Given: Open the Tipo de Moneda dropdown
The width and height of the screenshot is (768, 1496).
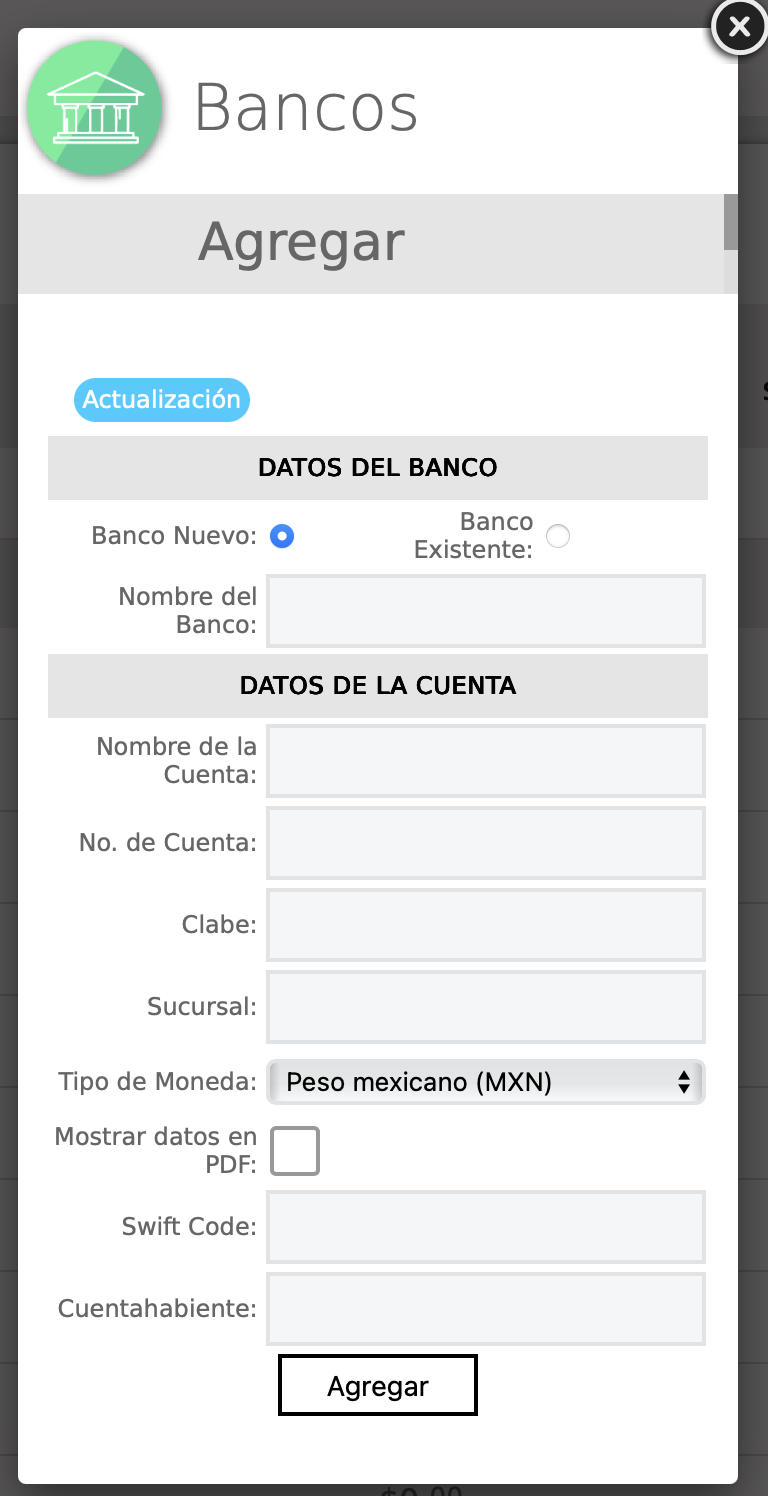Looking at the screenshot, I should pyautogui.click(x=485, y=1082).
